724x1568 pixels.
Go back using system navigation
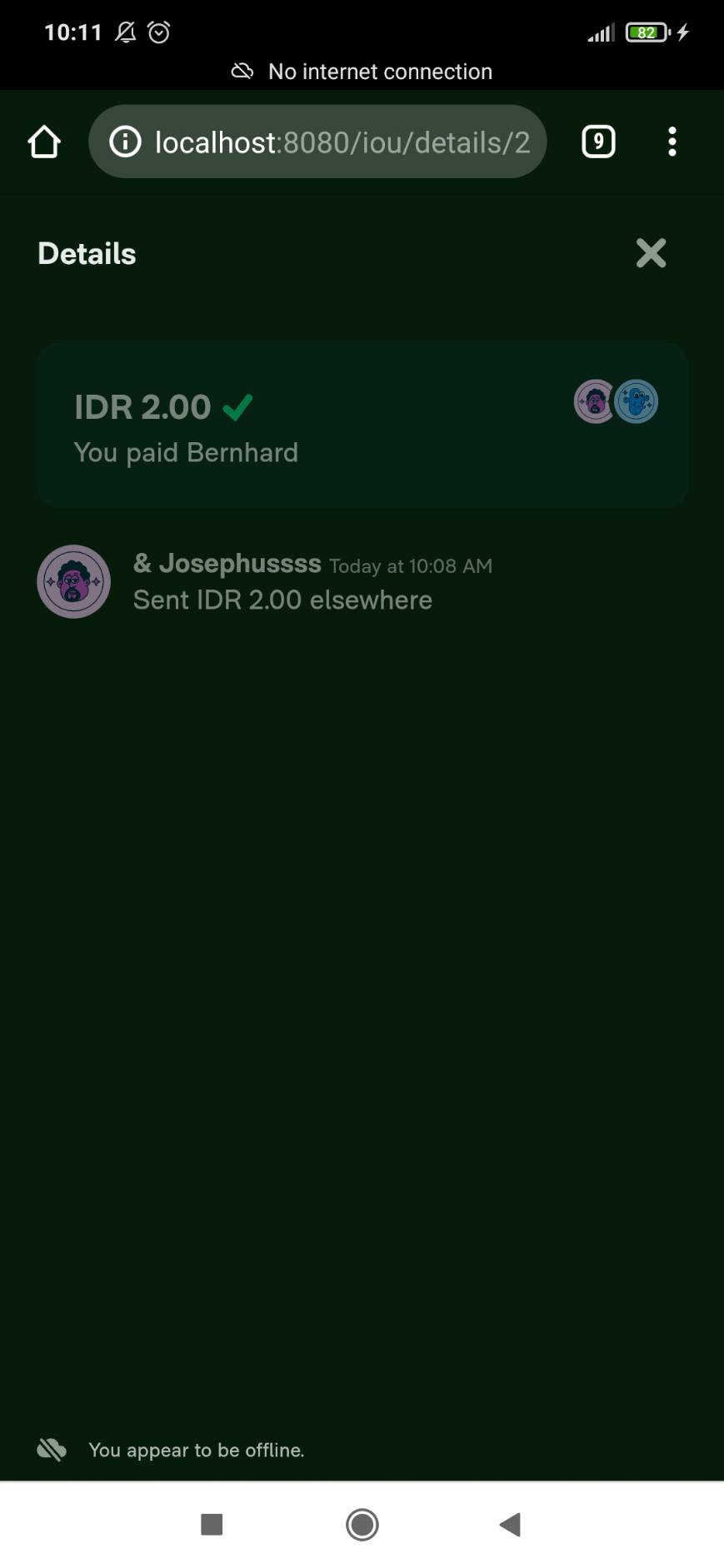[x=510, y=1525]
